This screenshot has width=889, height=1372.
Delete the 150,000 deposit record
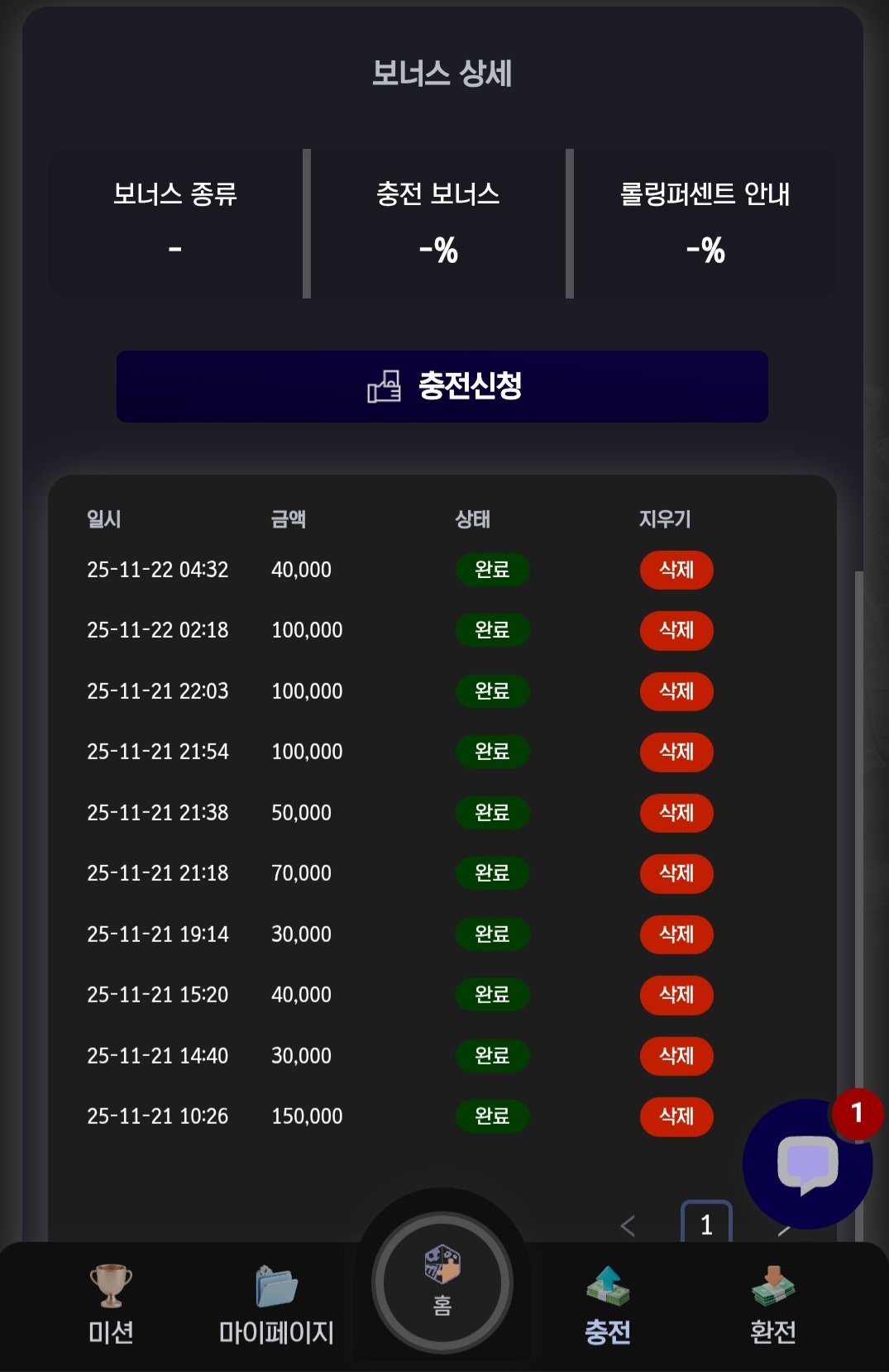click(x=676, y=1116)
